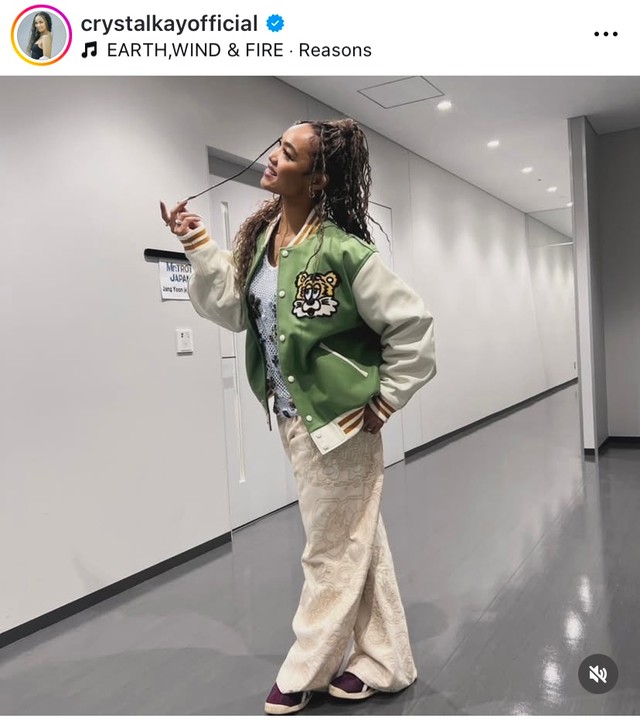Open the crystalkayofficial username profile
This screenshot has height=725, width=640.
pyautogui.click(x=169, y=22)
